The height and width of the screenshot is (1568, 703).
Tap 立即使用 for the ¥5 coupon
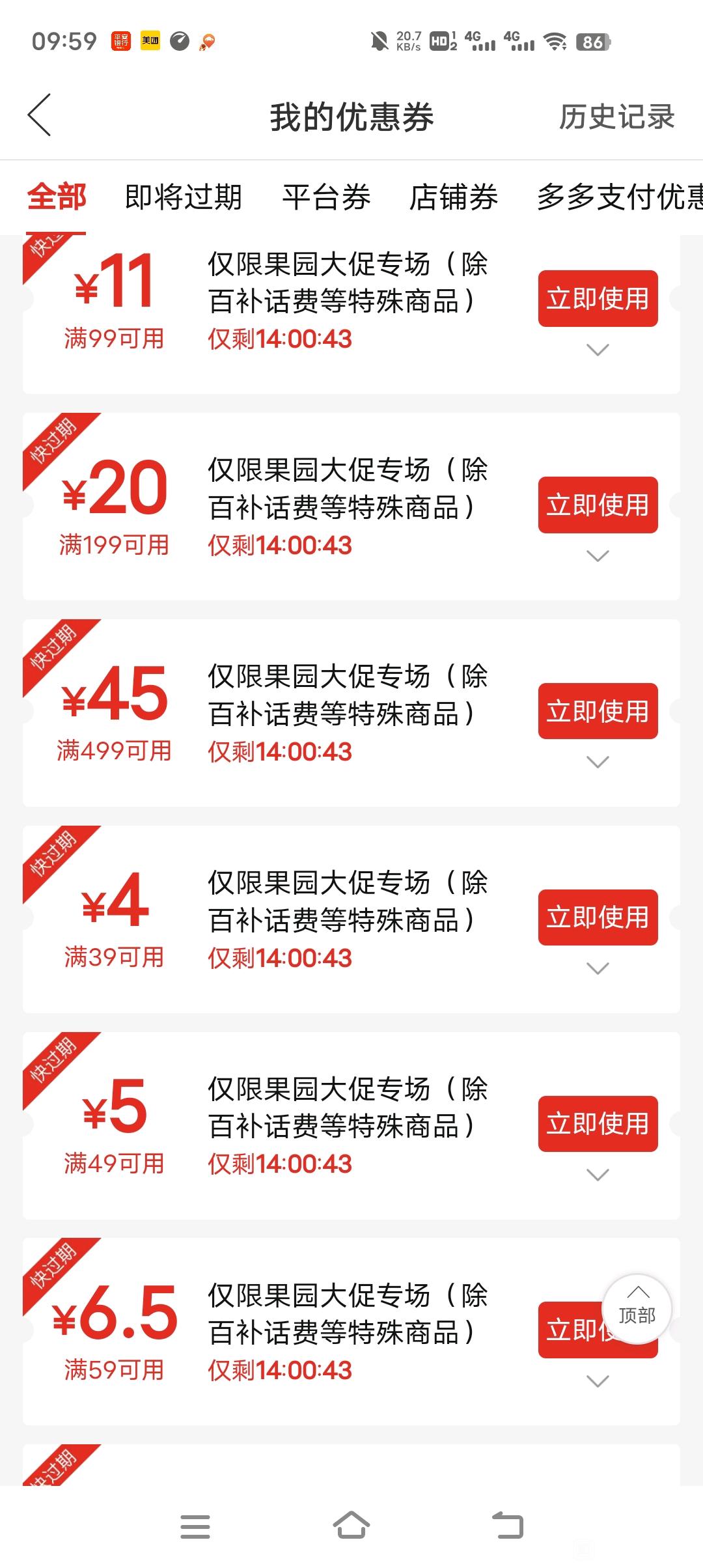point(598,1123)
